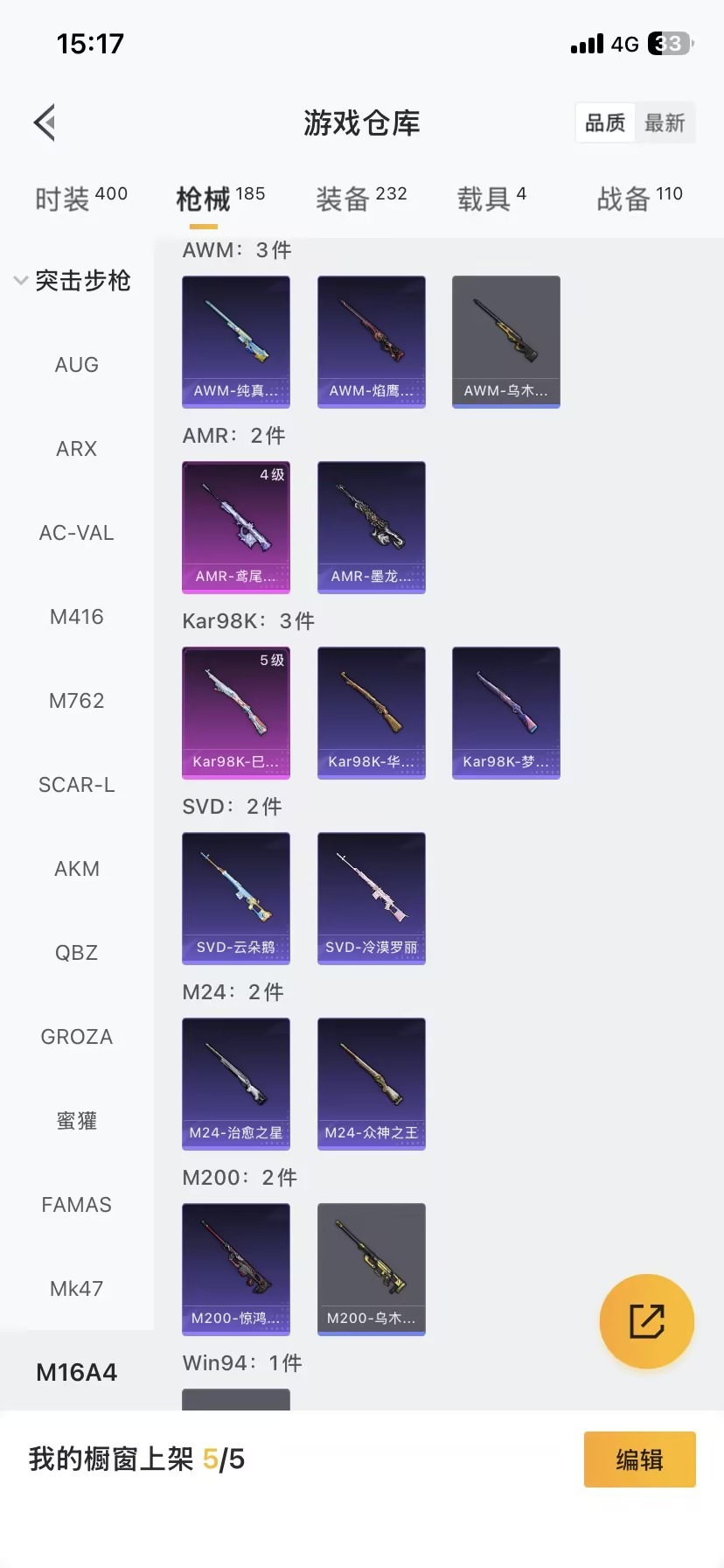
Task: Go back from the 游戏仓库 page
Action: pos(45,122)
